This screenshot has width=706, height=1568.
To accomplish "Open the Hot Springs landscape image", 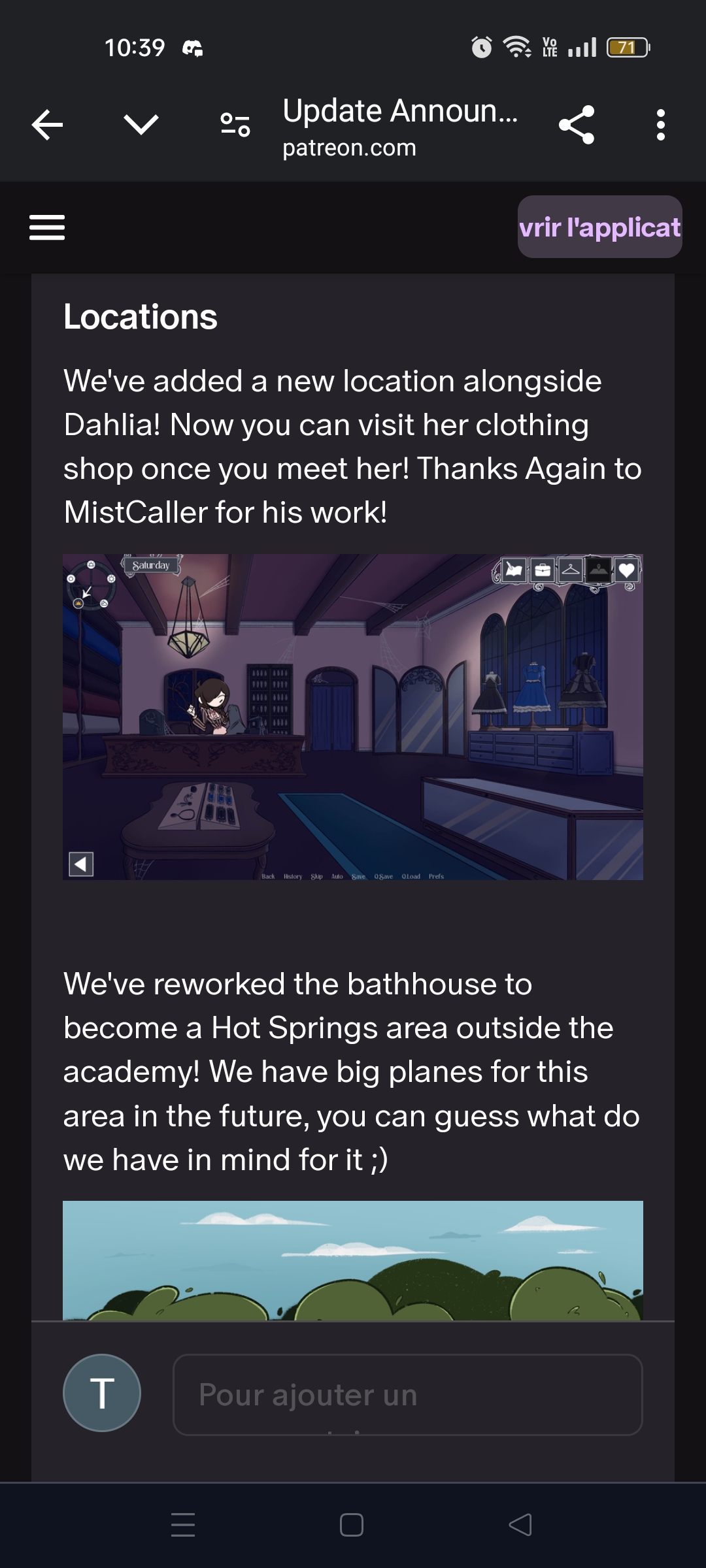I will point(353,1260).
